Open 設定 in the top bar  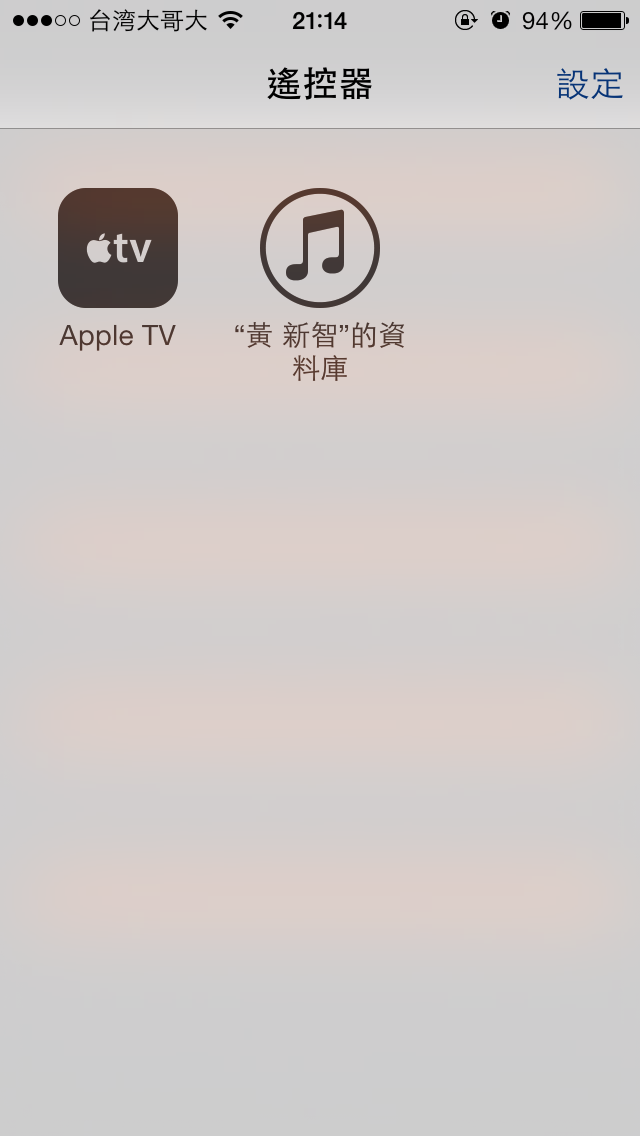[589, 84]
